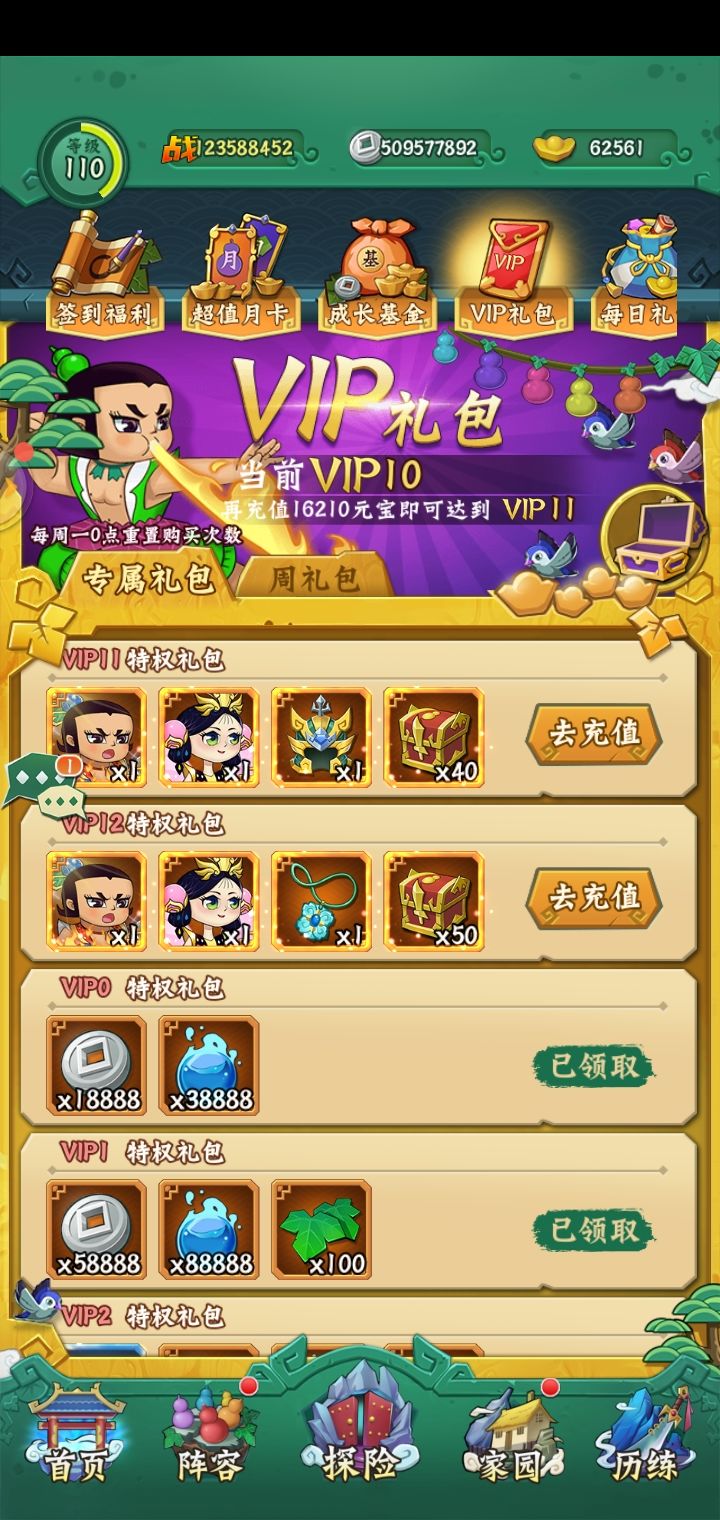Select the blue necklace item in VIP12 pack
The height and width of the screenshot is (1520, 720).
(x=322, y=900)
